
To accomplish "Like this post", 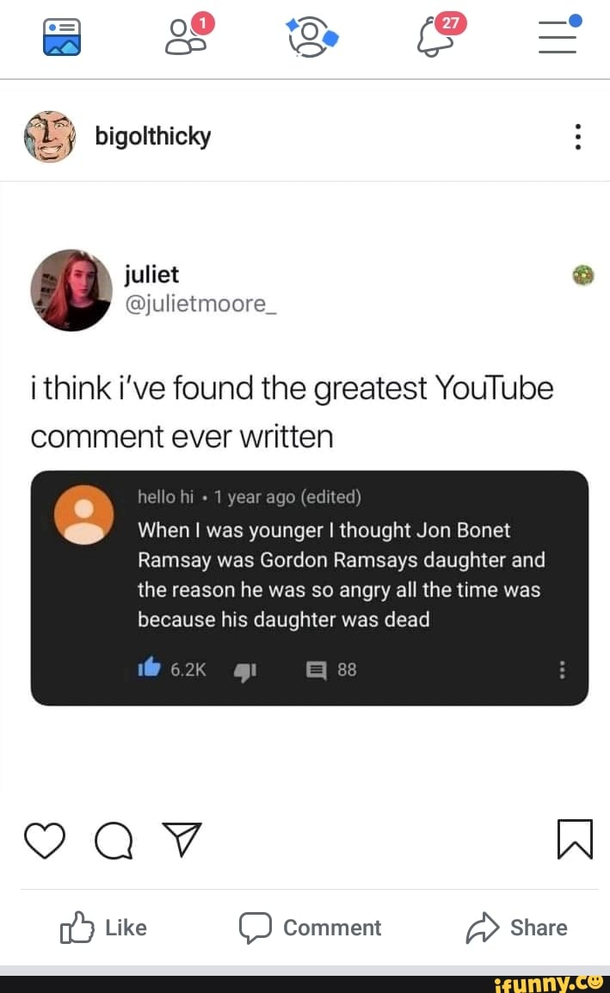I will tap(103, 928).
